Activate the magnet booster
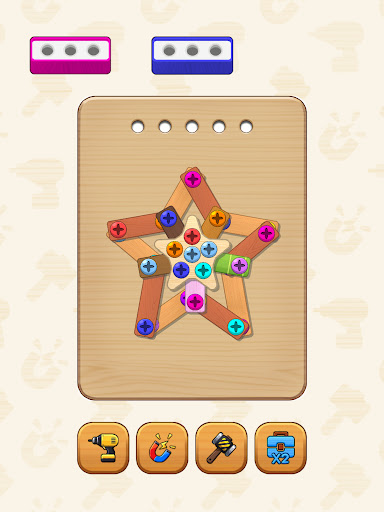 click(x=162, y=448)
